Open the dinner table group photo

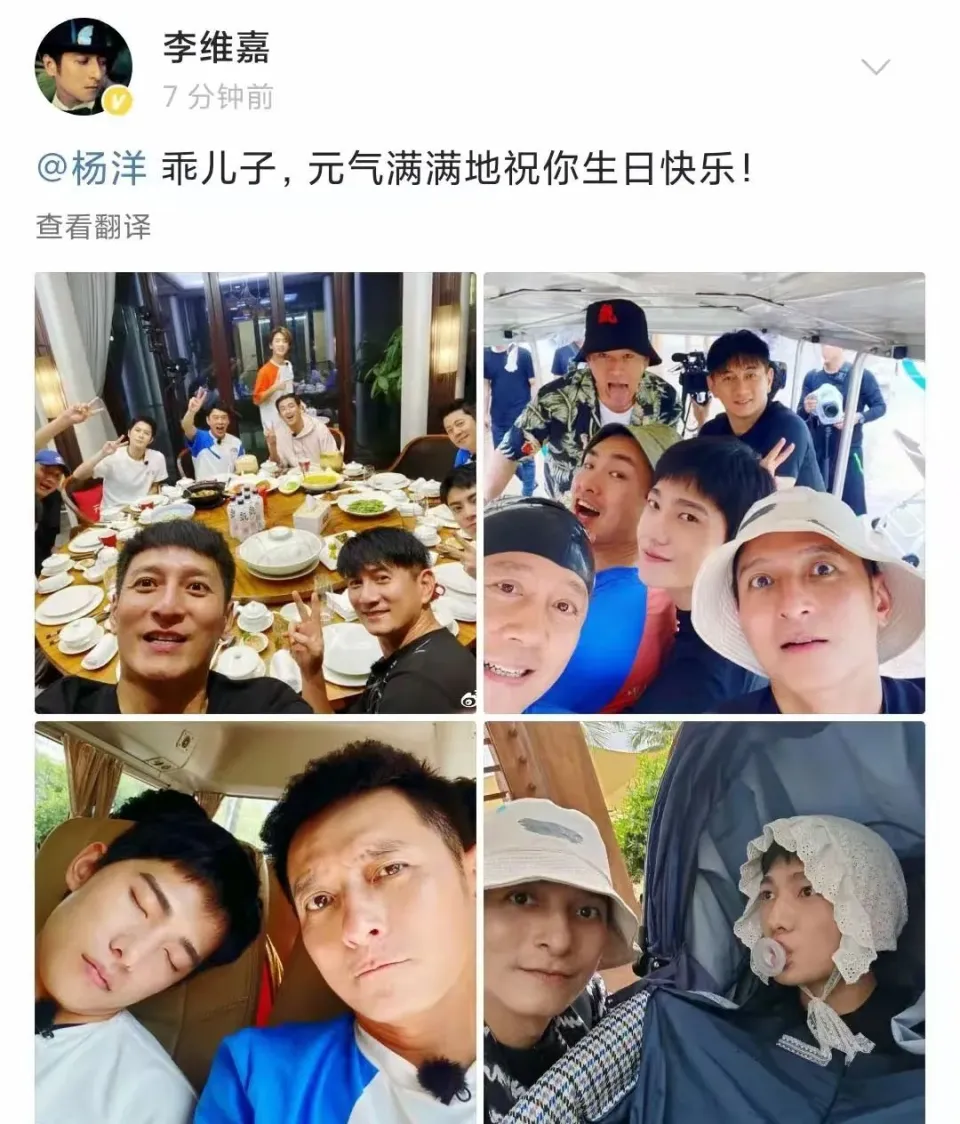click(255, 492)
